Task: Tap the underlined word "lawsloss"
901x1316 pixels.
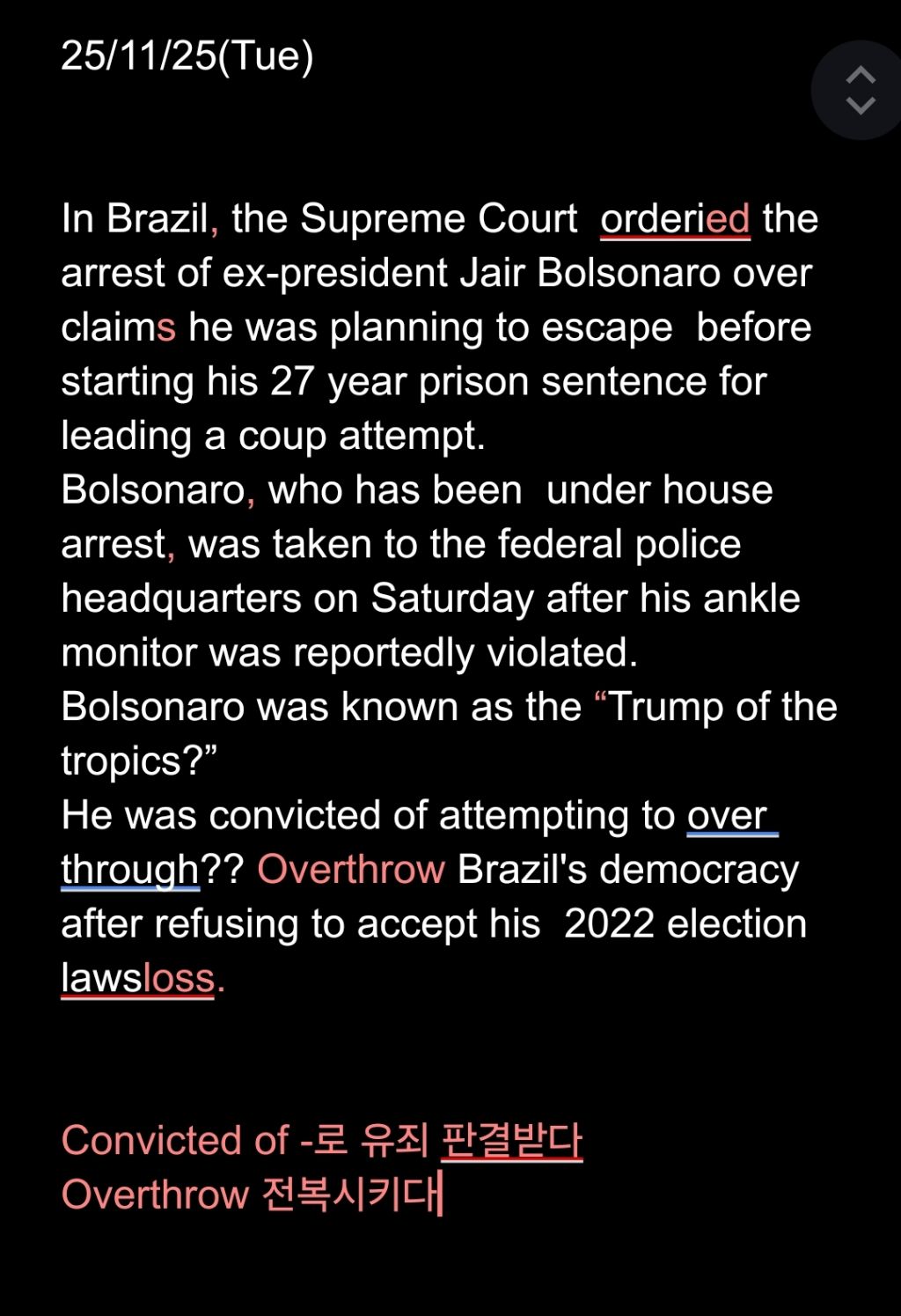Action: click(138, 978)
